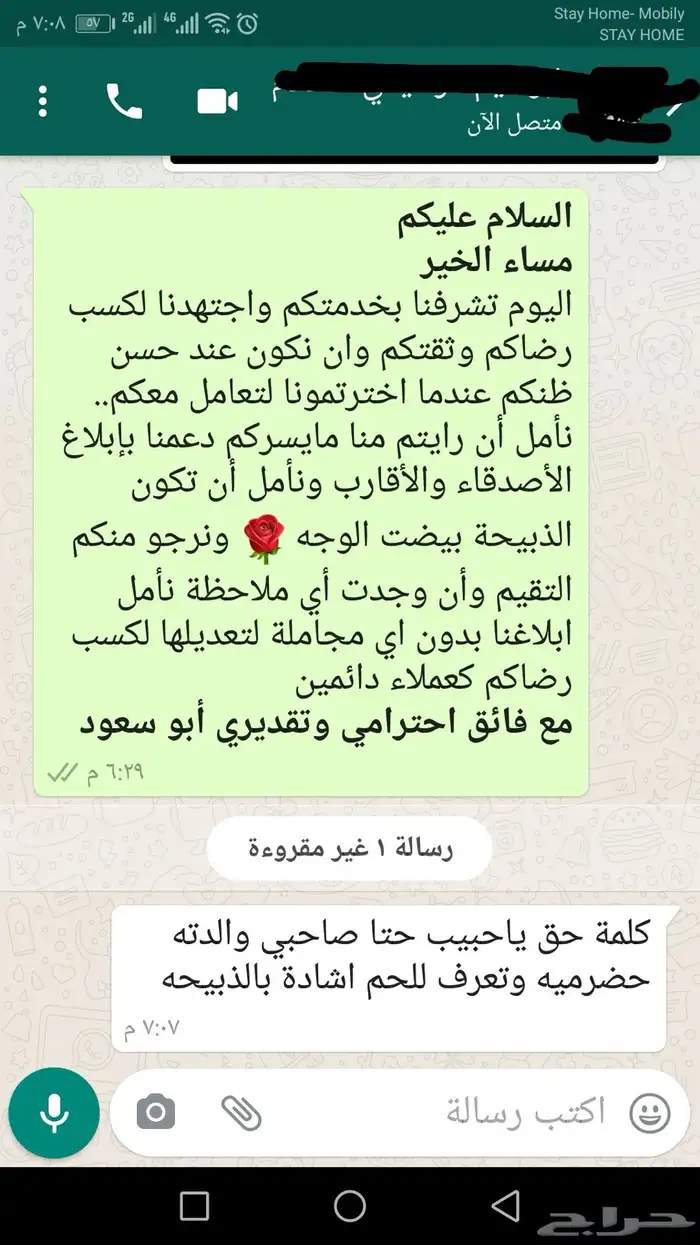Open the three-dot overflow menu
Screen dimensions: 700x1245
[43, 102]
